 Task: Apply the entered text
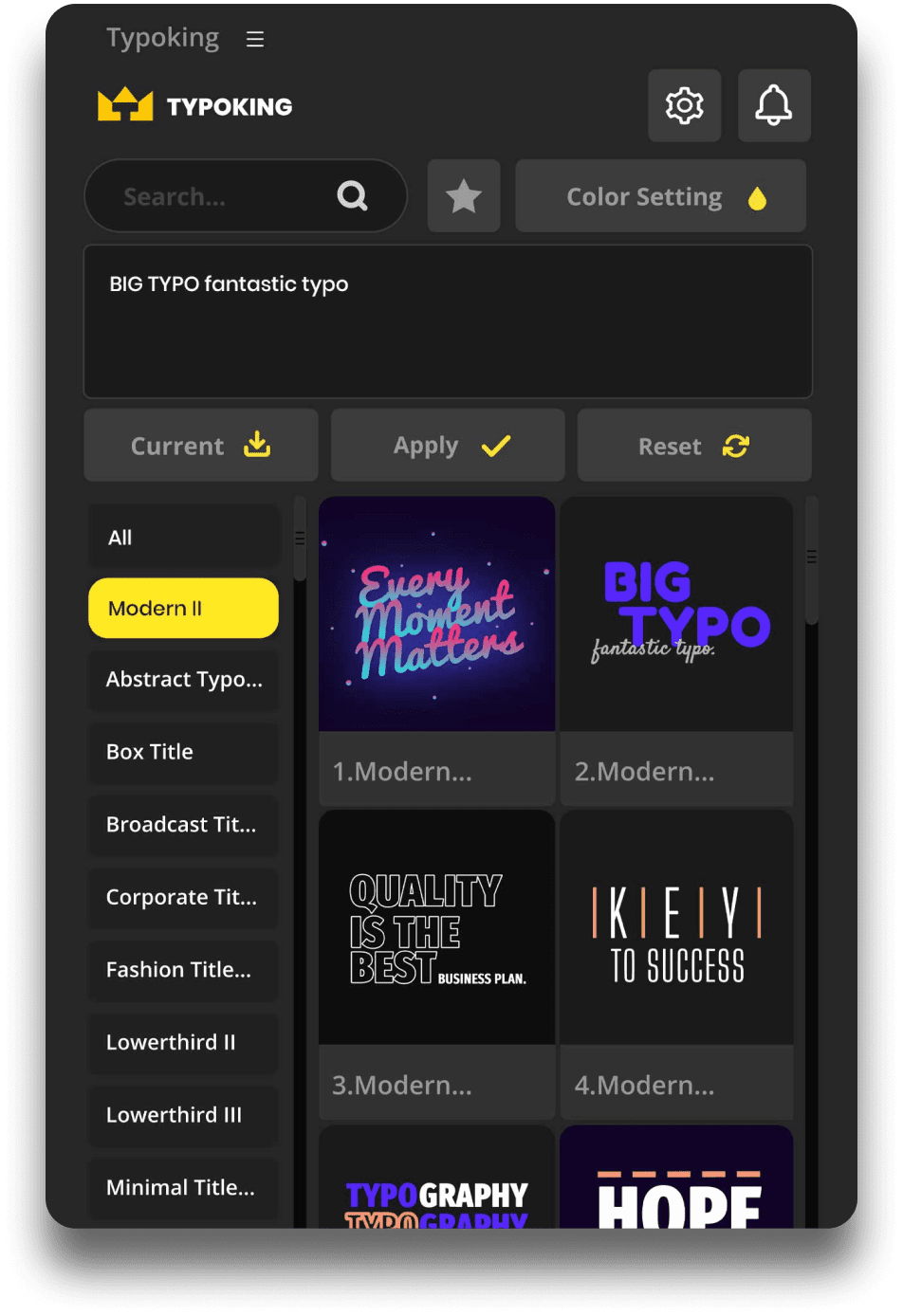click(x=448, y=446)
